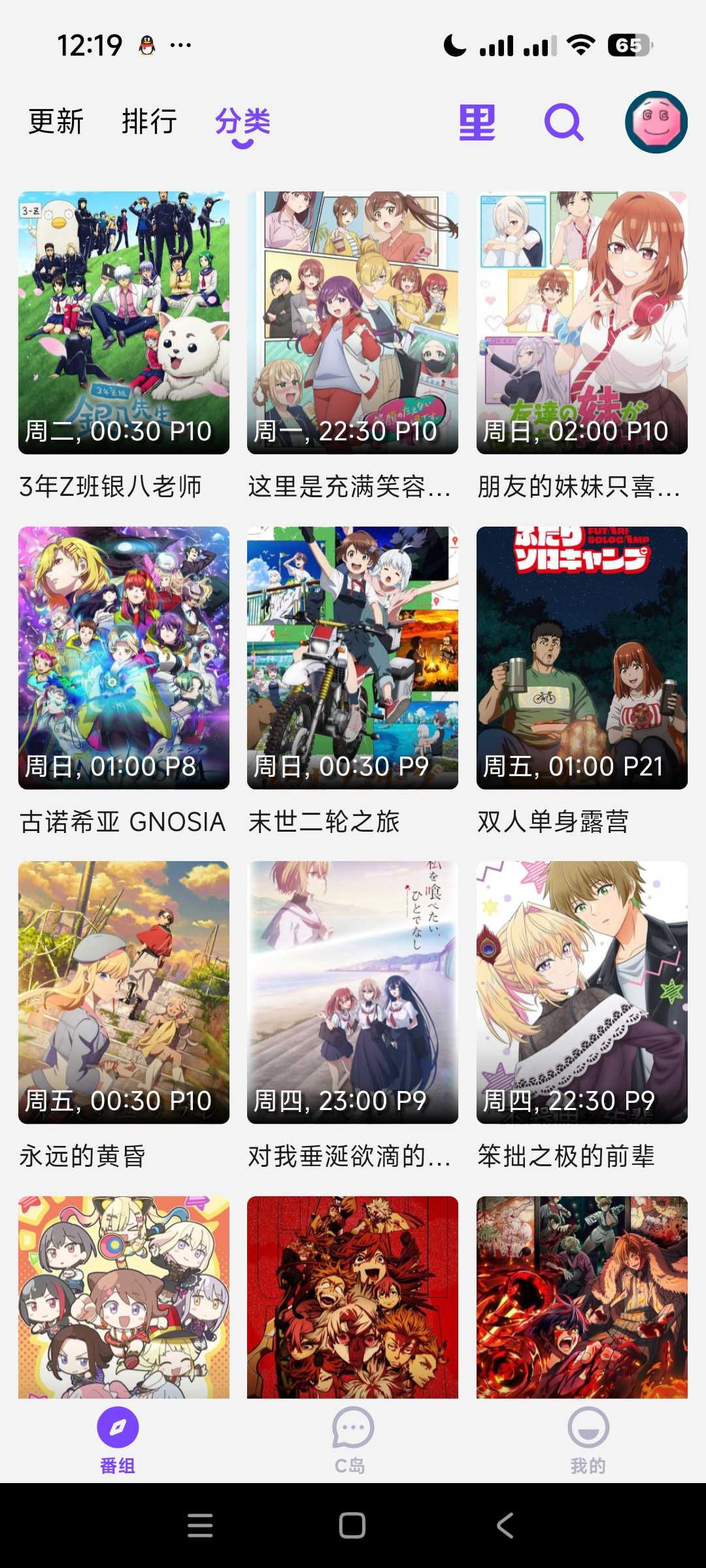Switch to the 排行 tab
The height and width of the screenshot is (1568, 706).
149,122
